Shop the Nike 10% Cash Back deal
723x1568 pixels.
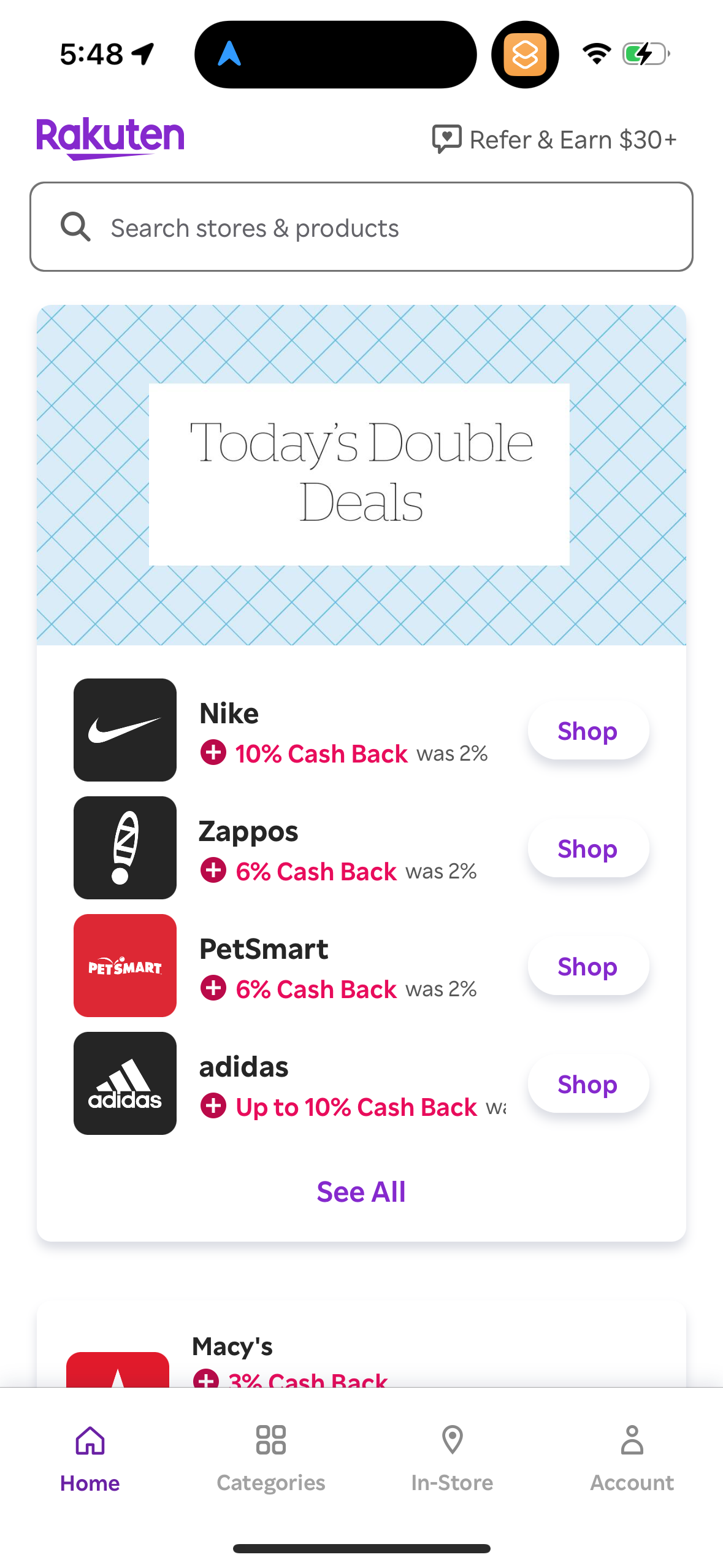pos(587,731)
